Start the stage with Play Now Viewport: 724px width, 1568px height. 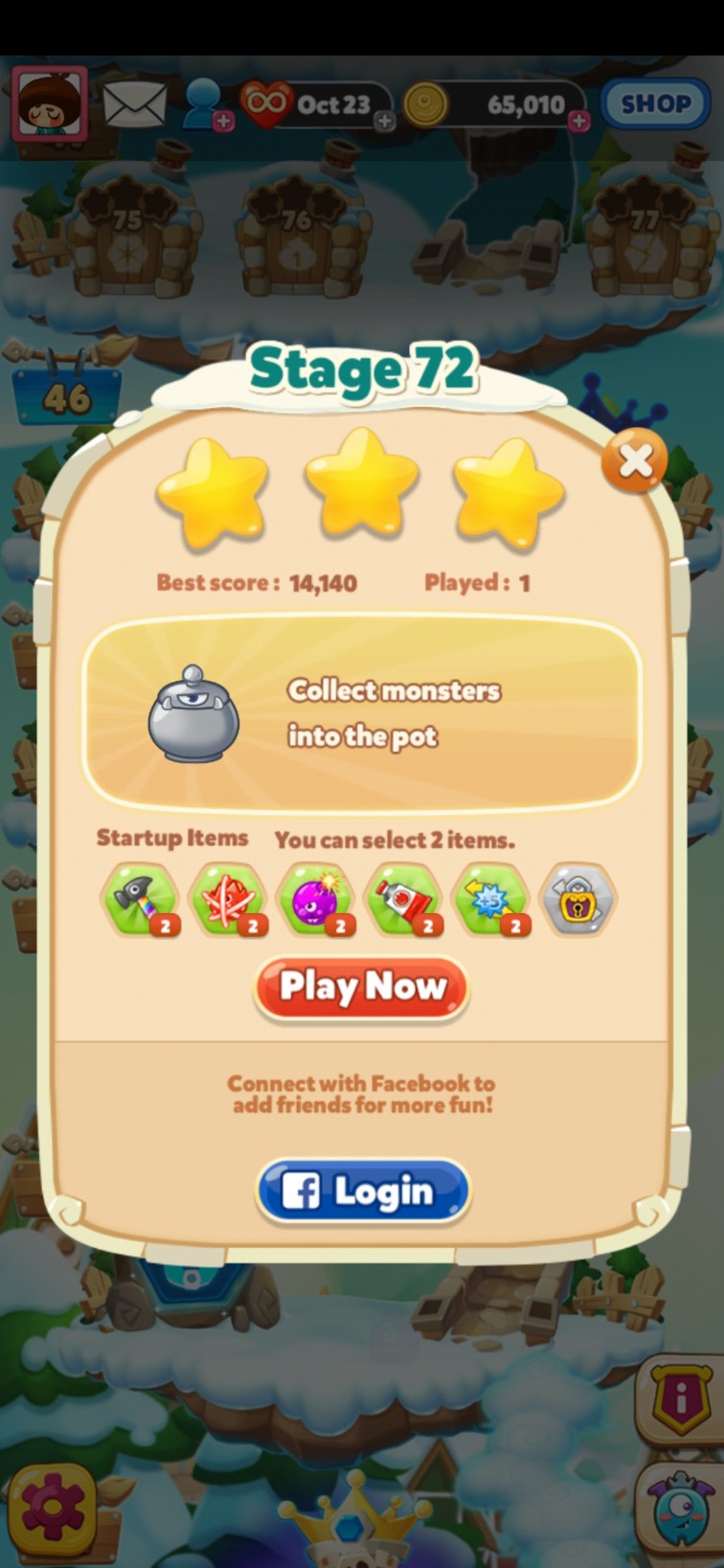point(361,987)
